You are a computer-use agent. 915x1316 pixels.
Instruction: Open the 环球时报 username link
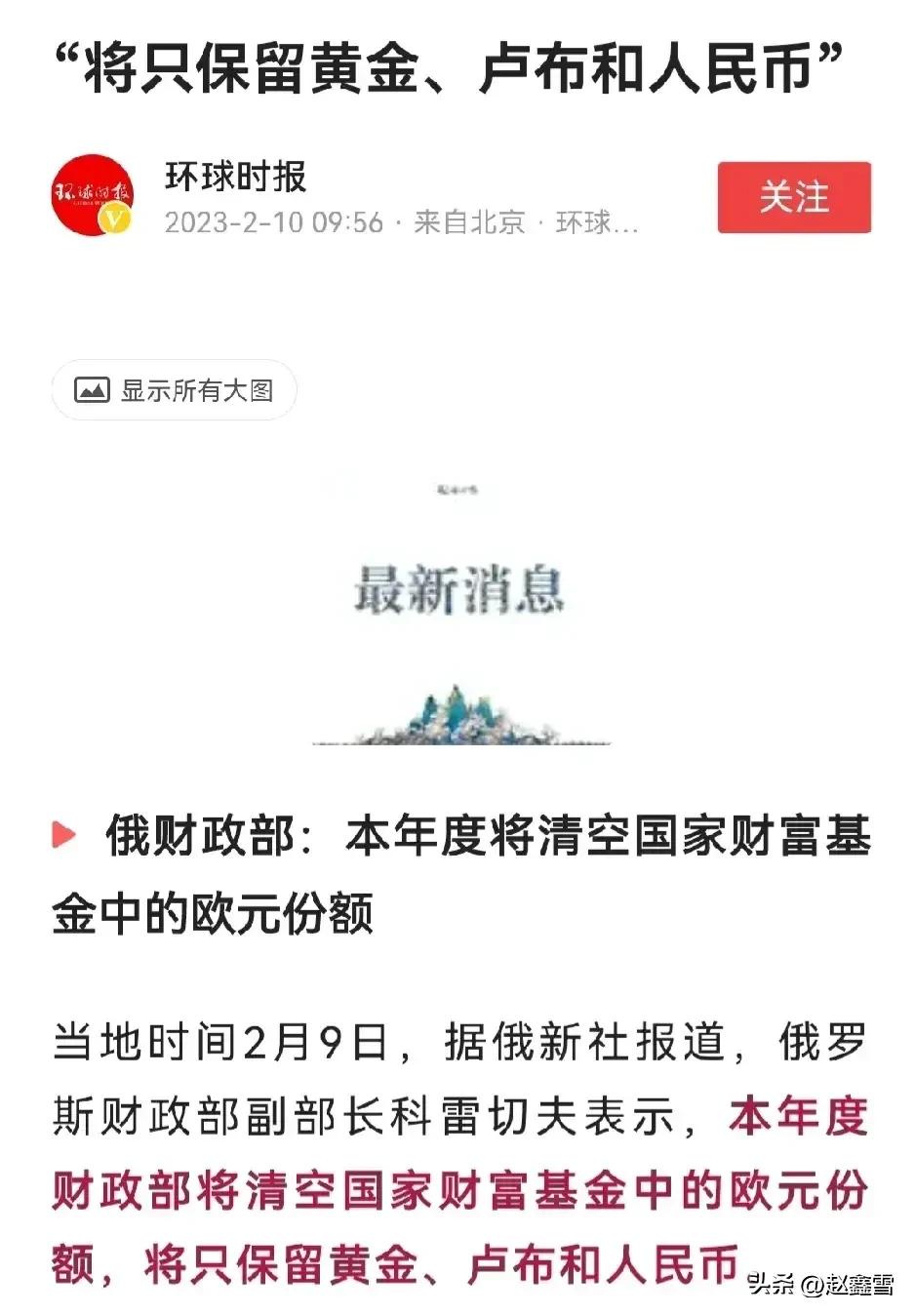click(234, 178)
